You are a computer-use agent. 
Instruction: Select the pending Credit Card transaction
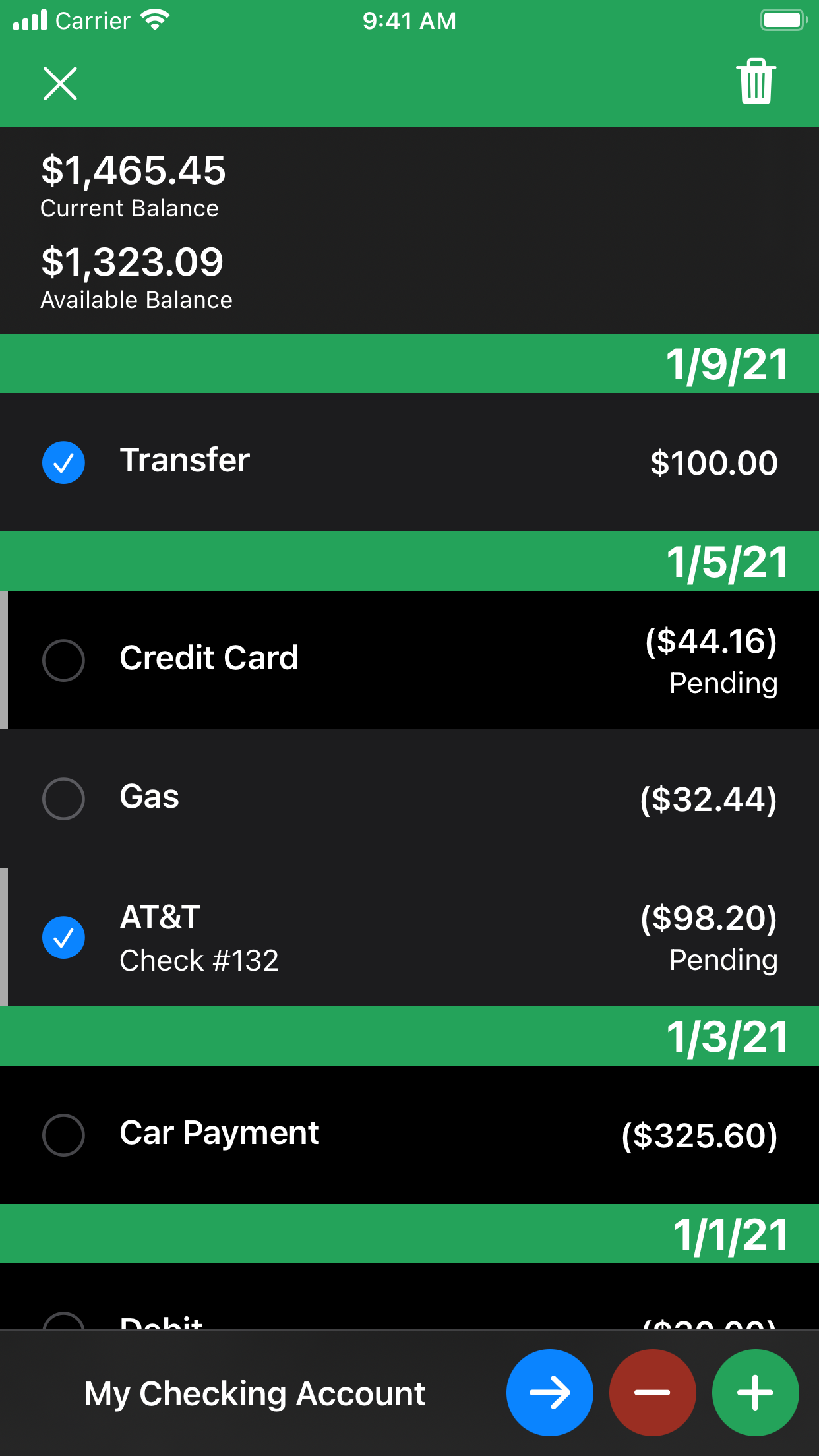409,659
